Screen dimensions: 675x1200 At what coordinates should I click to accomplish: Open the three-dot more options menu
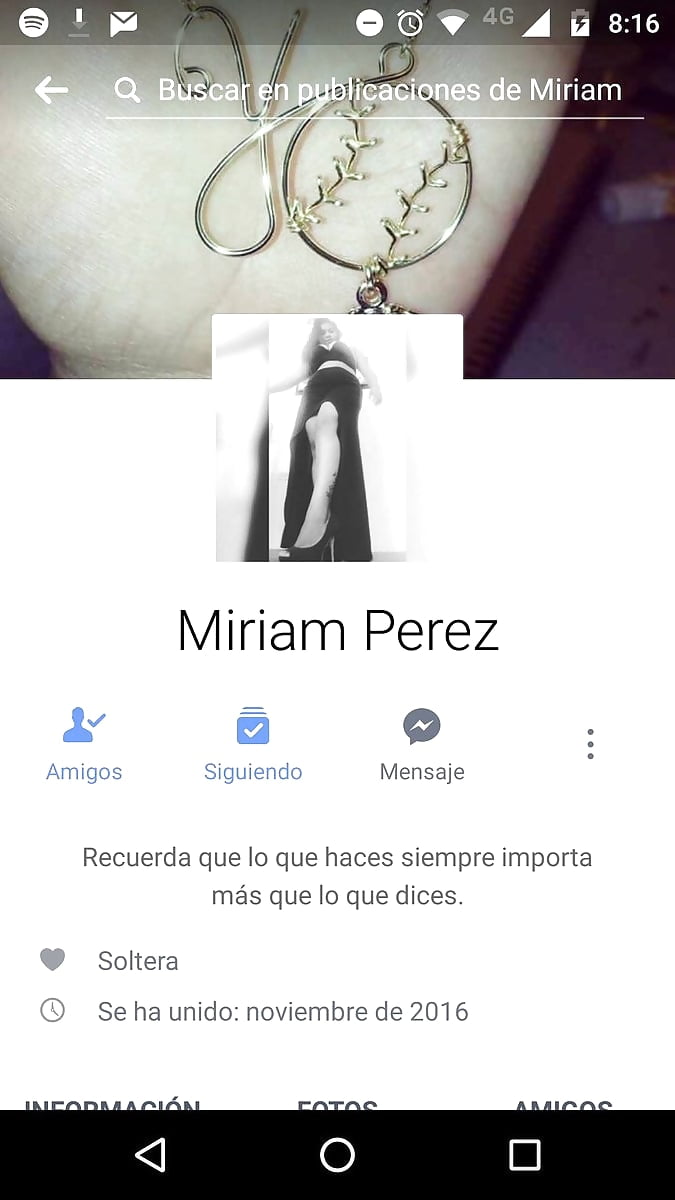[590, 744]
